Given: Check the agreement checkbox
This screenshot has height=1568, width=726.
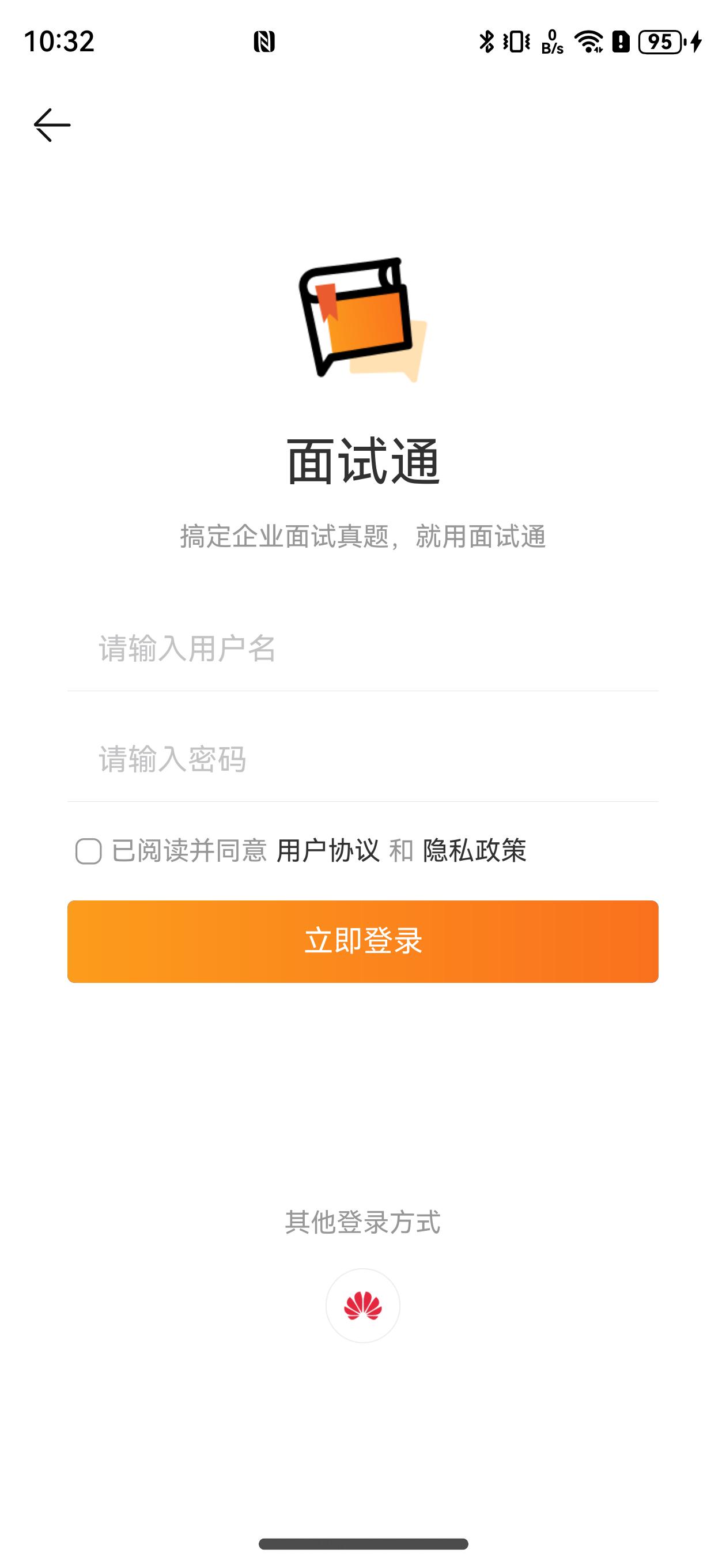Looking at the screenshot, I should pos(88,851).
